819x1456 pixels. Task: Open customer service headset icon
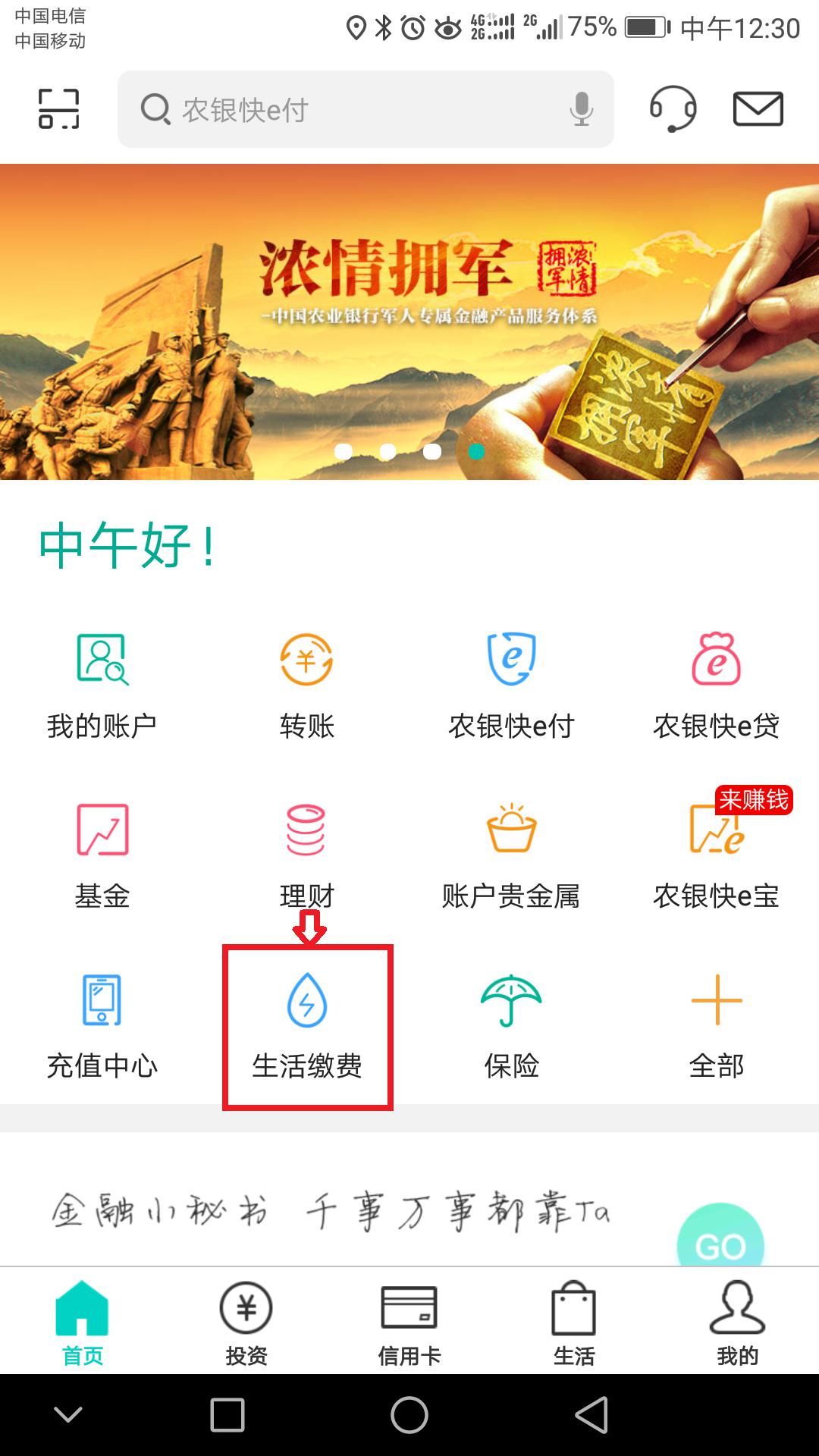tap(673, 108)
